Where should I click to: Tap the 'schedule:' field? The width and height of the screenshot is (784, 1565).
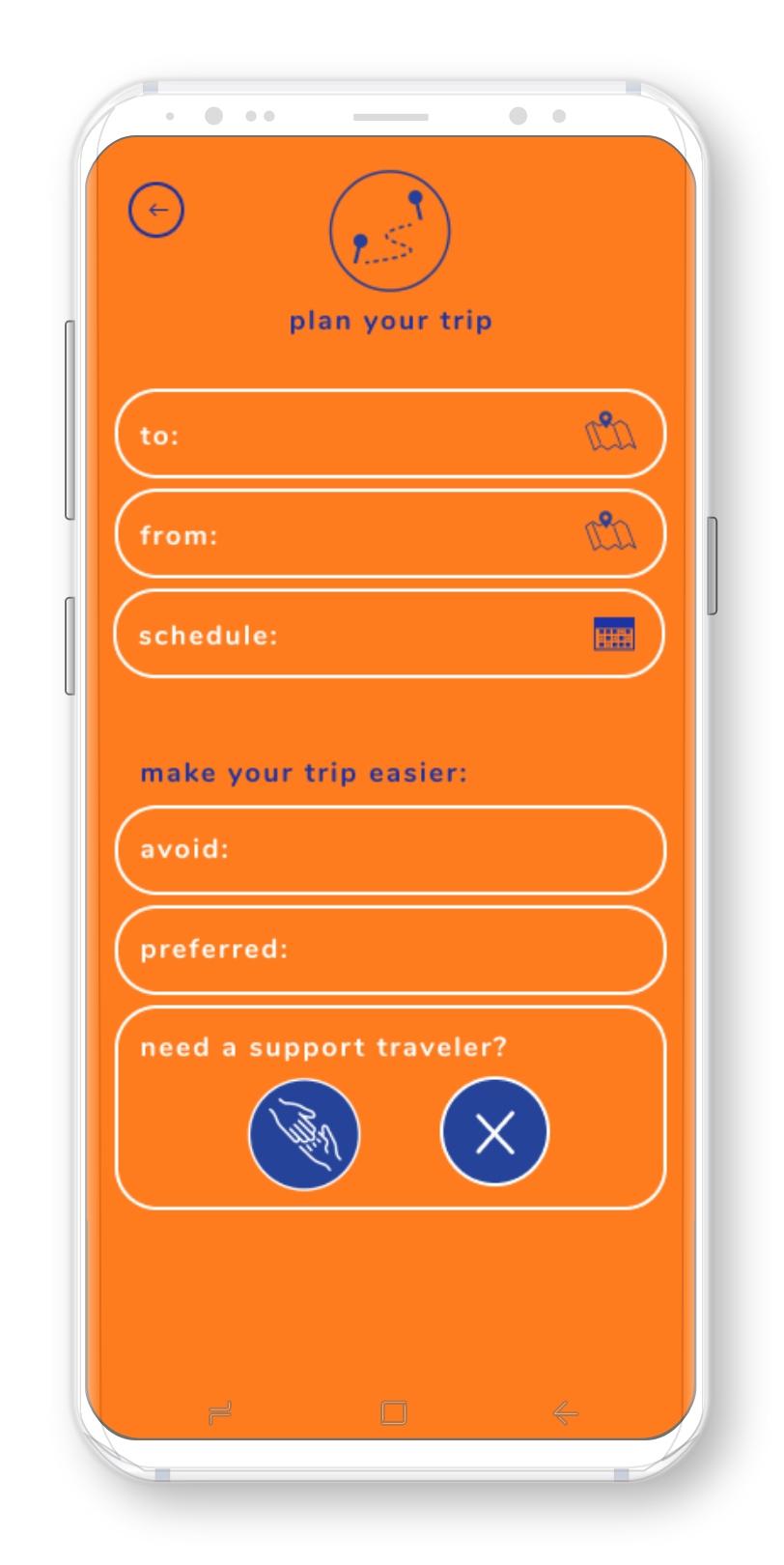[x=357, y=635]
